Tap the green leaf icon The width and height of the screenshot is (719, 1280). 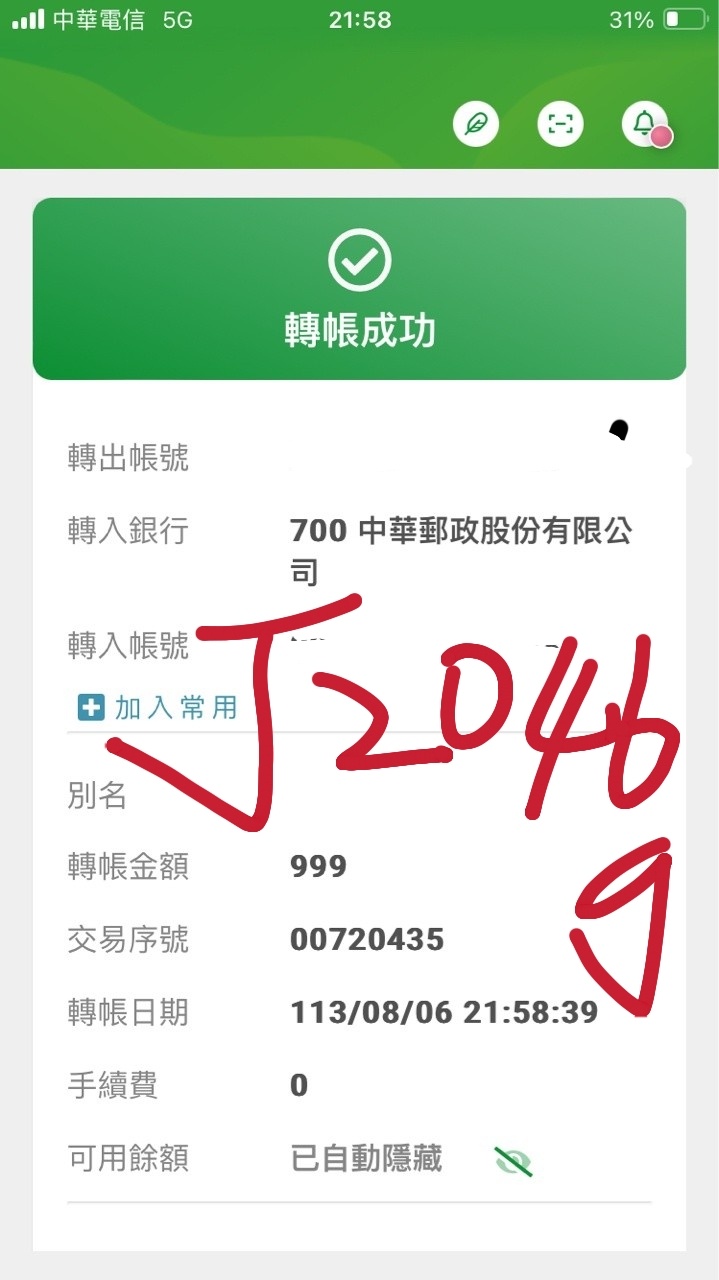[x=476, y=124]
